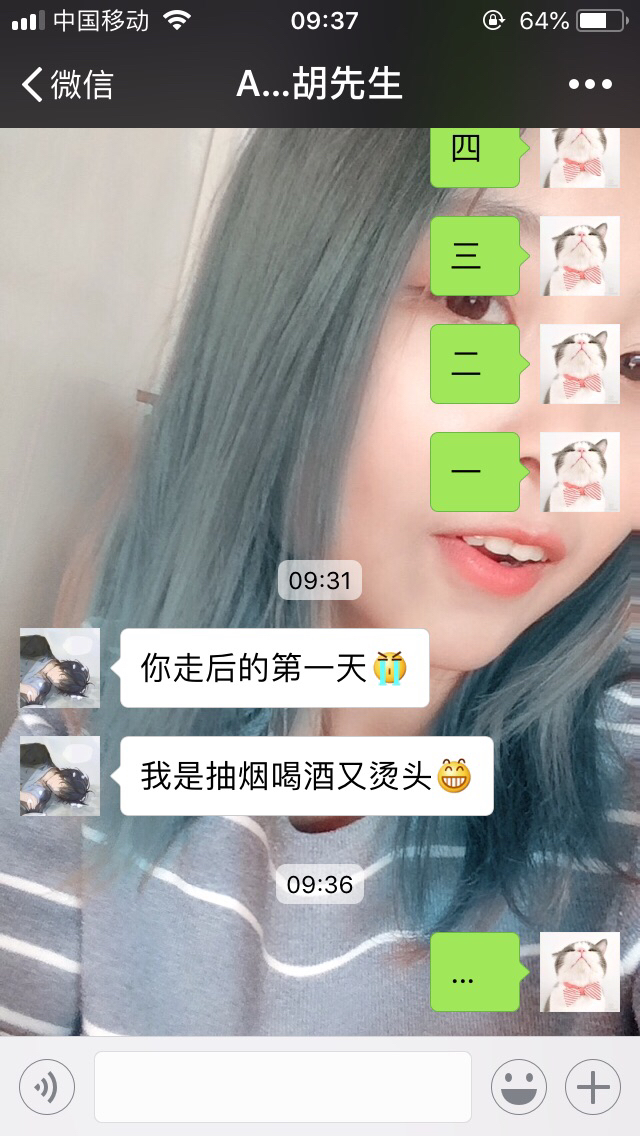Screen dimensions: 640x1136
Task: Open the plus attachments menu
Action: tap(592, 1086)
